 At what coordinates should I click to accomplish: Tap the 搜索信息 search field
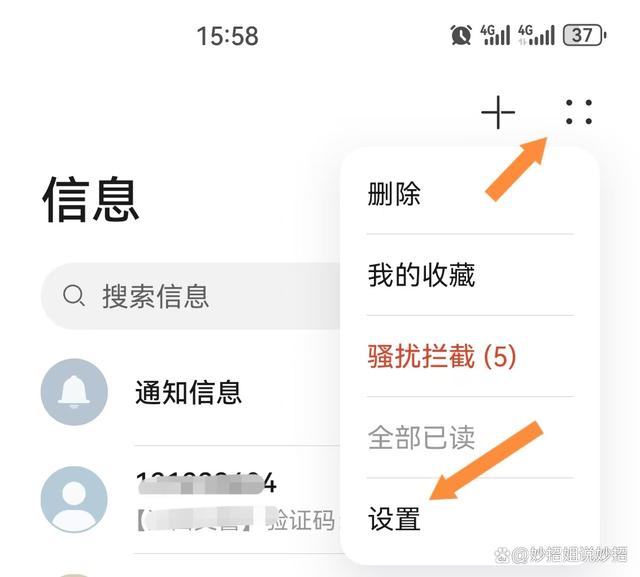[x=190, y=296]
